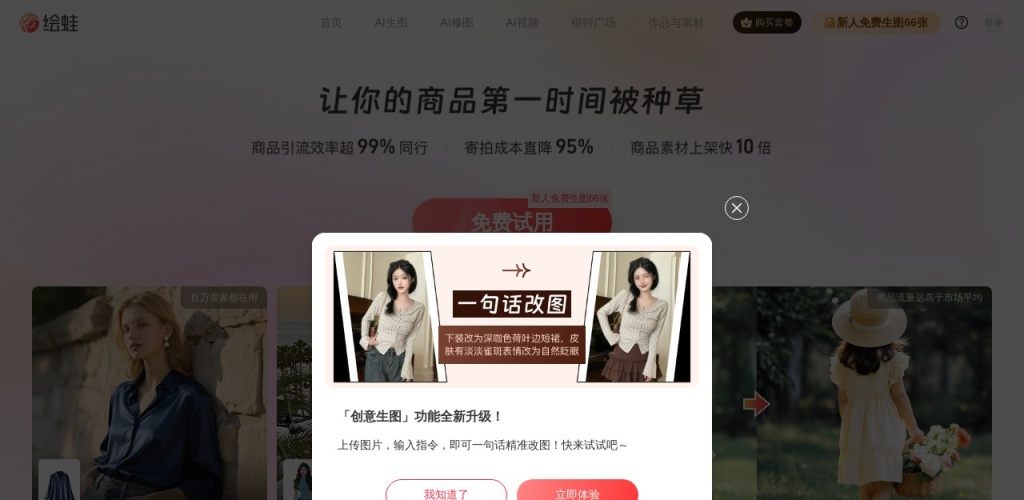Open the 模特广场 tab
Viewport: 1024px width, 500px height.
(593, 22)
